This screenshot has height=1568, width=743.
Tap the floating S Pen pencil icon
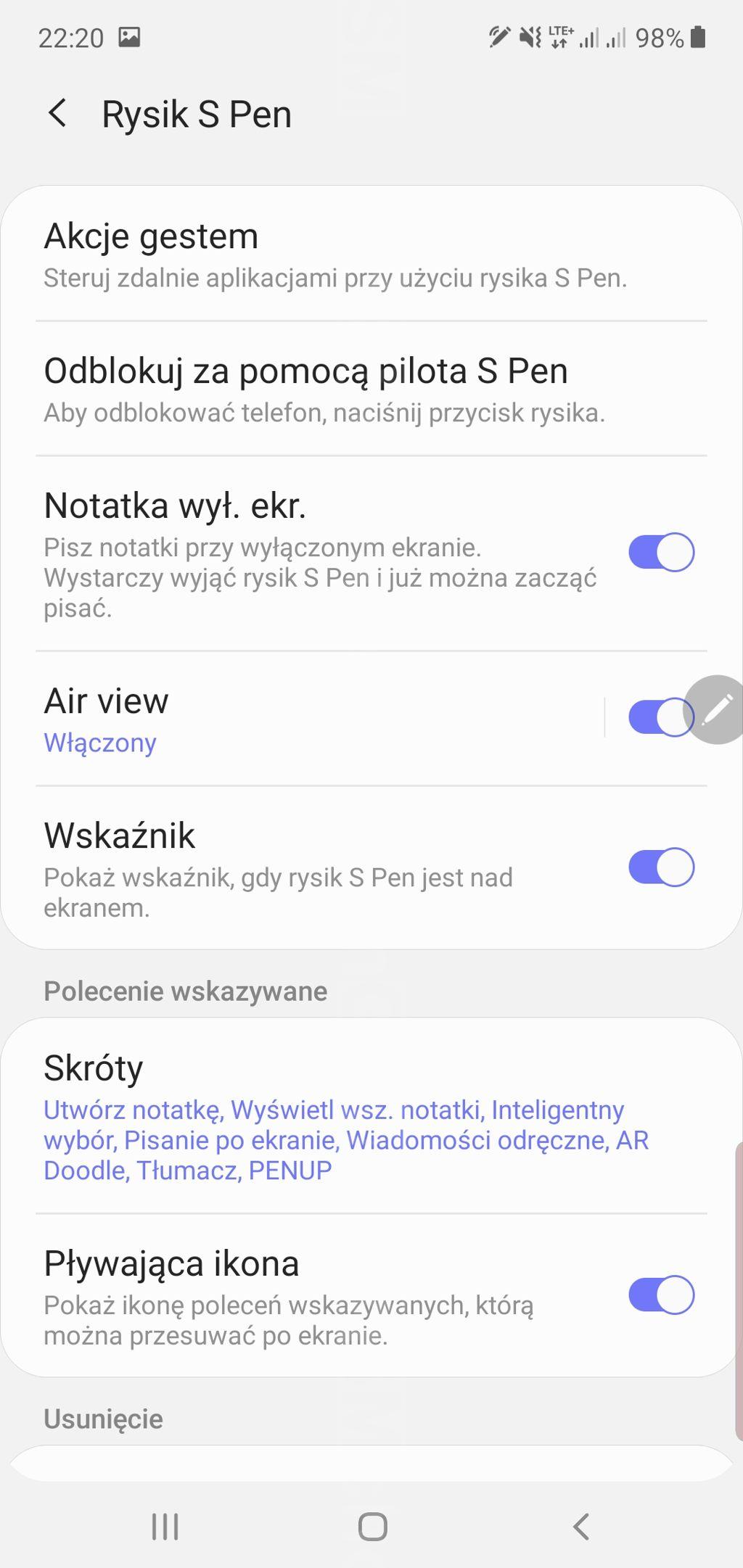coord(716,709)
